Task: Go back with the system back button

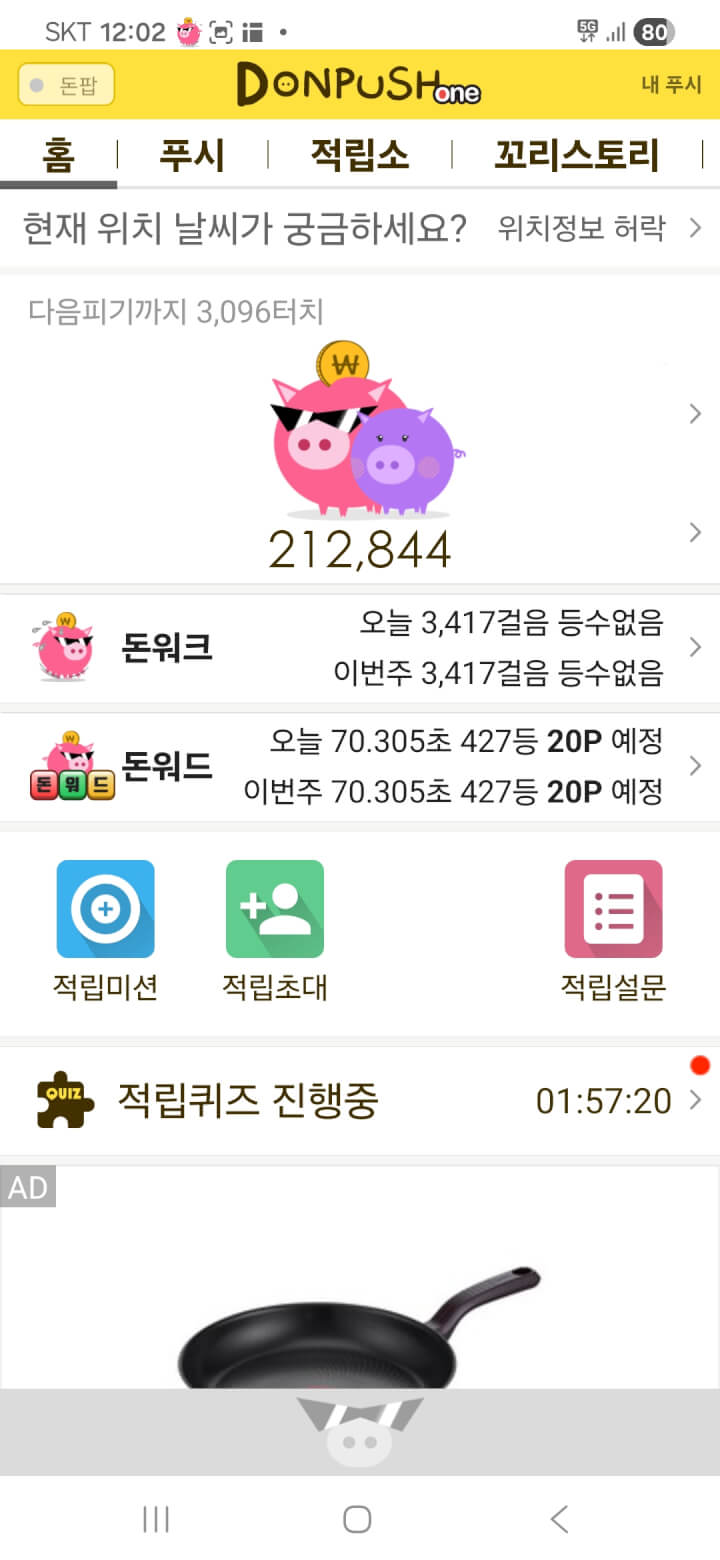Action: click(x=559, y=1520)
